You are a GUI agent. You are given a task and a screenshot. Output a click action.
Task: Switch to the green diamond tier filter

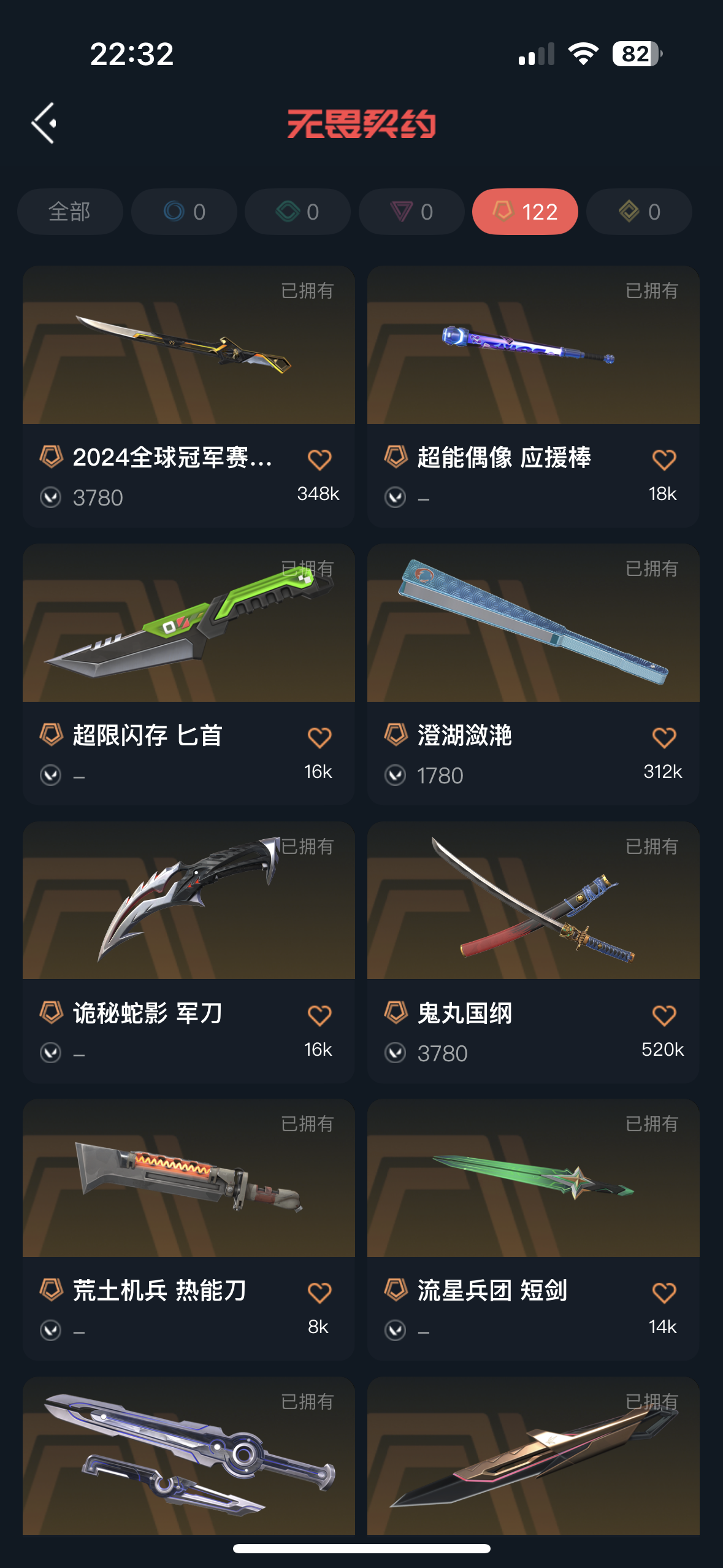coord(297,212)
